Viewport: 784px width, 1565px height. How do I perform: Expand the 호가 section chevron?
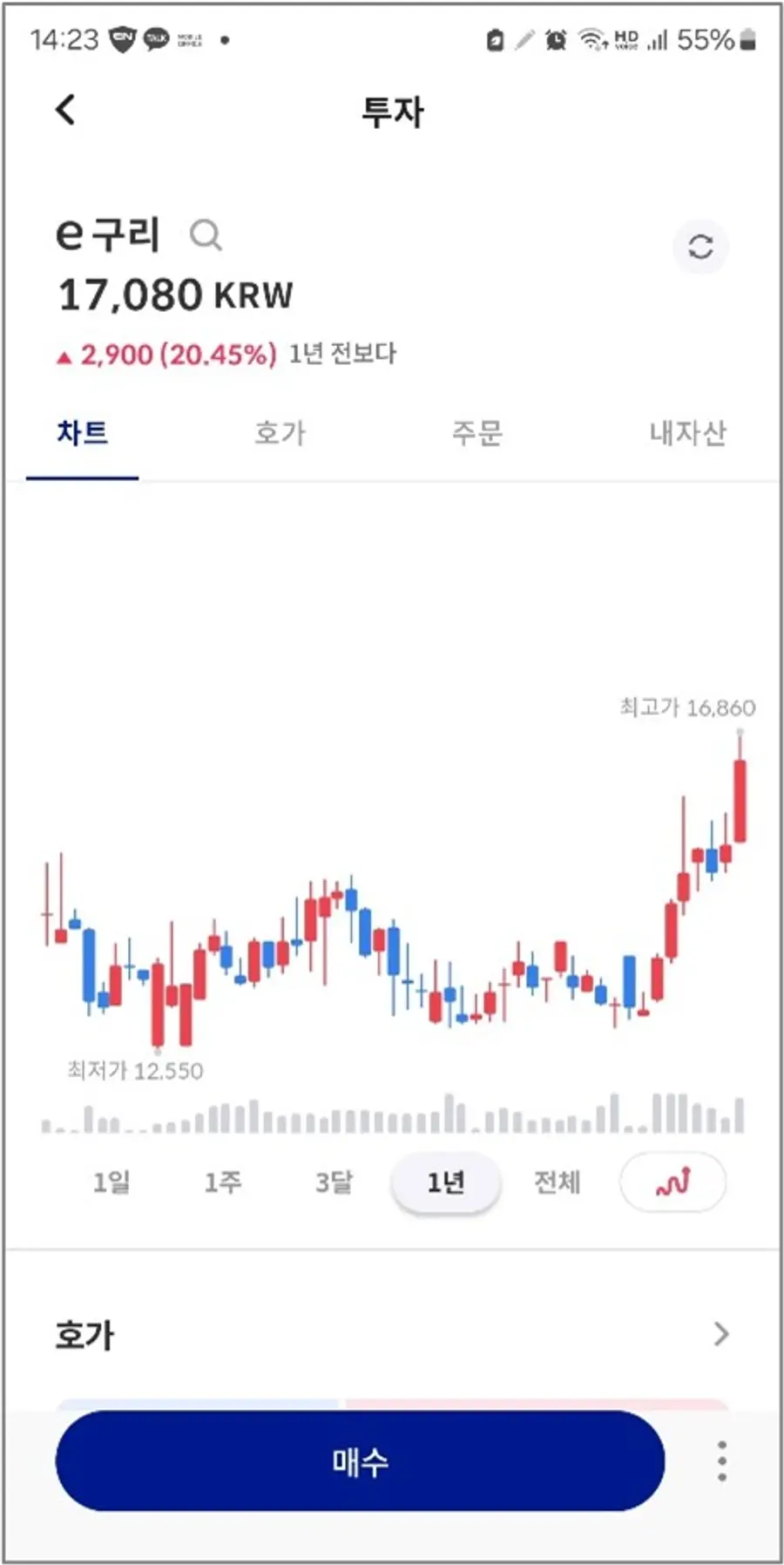coord(720,1334)
